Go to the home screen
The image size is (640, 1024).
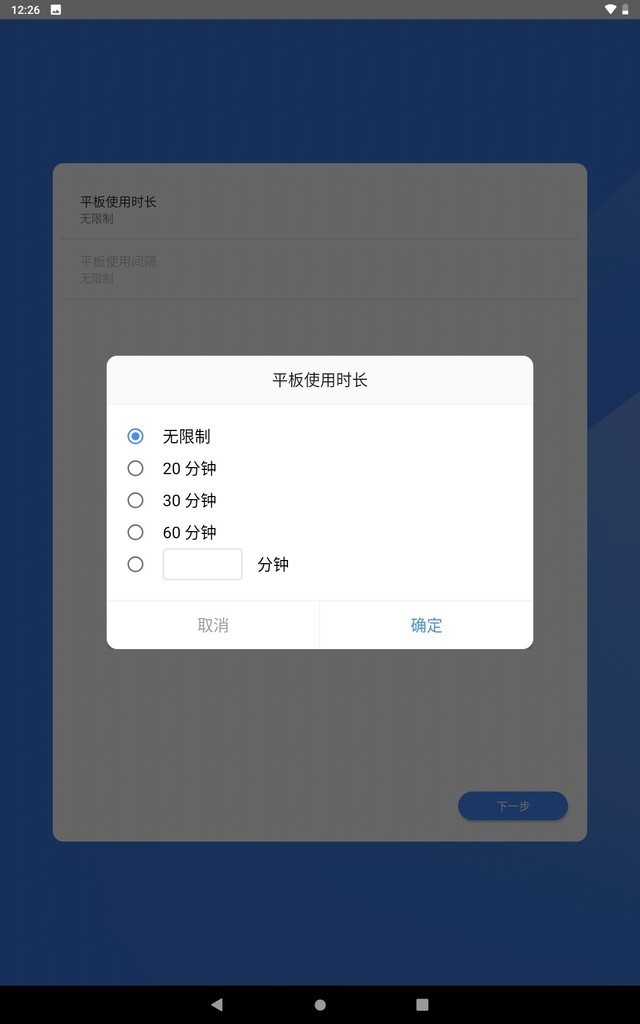pyautogui.click(x=320, y=1004)
